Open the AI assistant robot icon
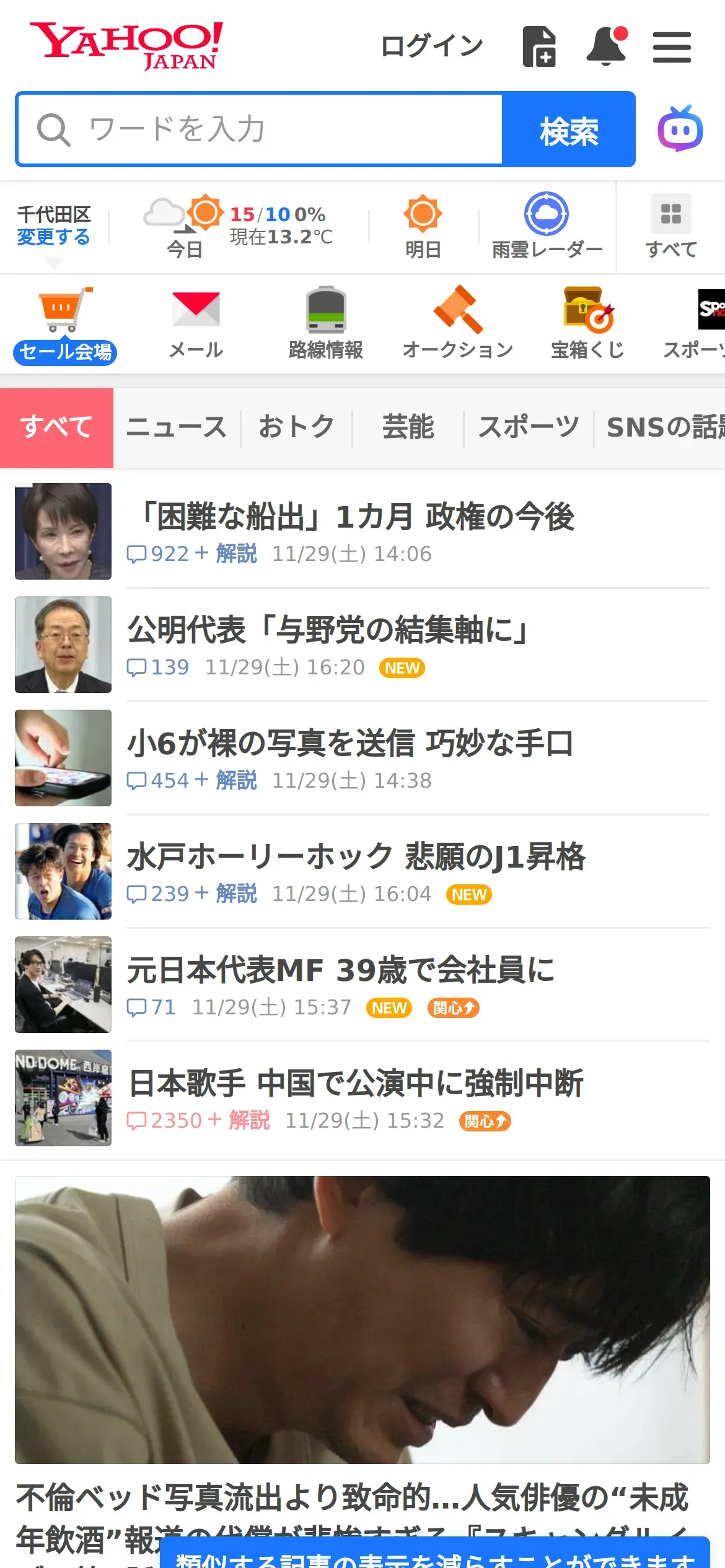Image resolution: width=725 pixels, height=1568 pixels. (x=680, y=129)
